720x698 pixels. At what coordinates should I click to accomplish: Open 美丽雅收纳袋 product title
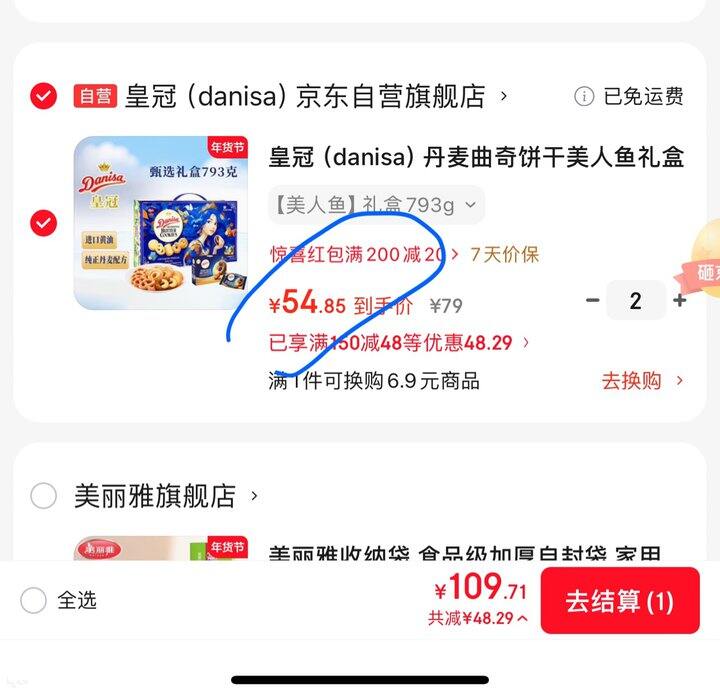click(x=476, y=553)
